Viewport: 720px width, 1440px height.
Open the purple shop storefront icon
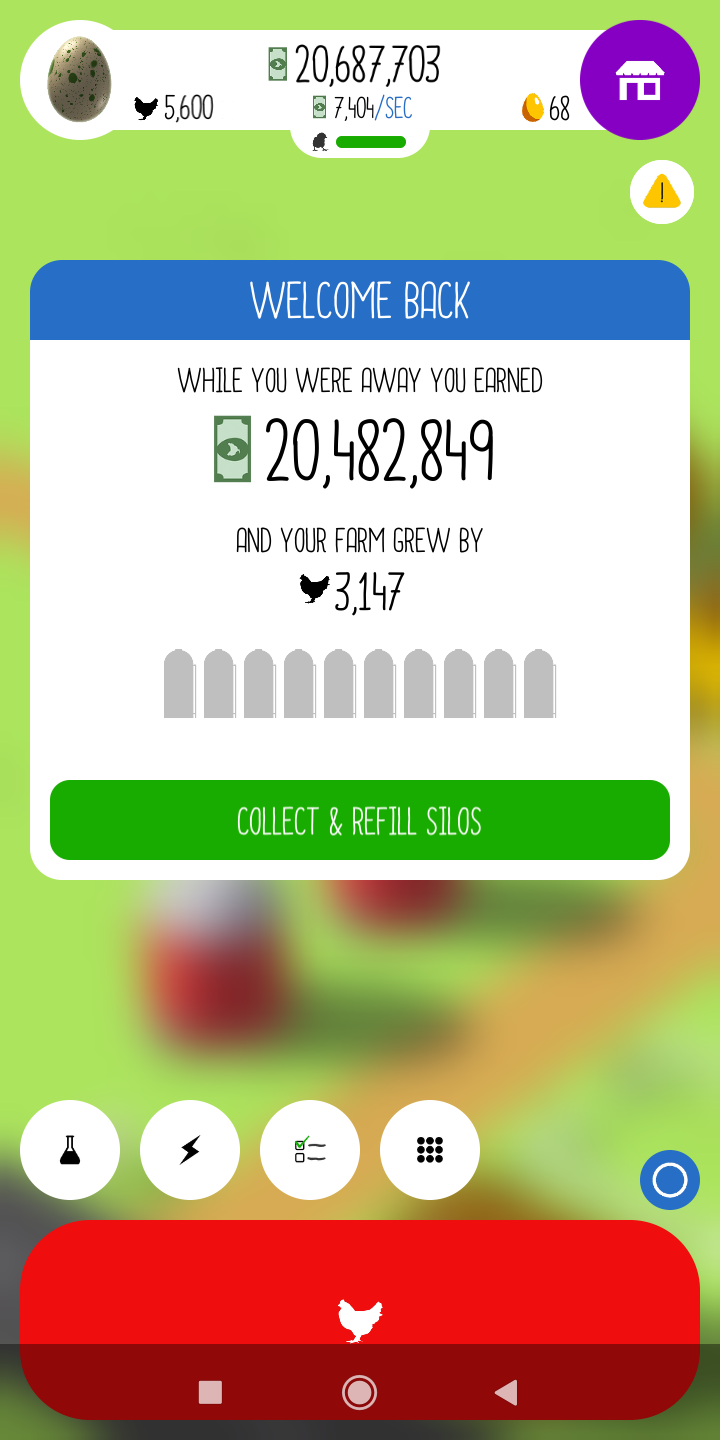coord(639,80)
